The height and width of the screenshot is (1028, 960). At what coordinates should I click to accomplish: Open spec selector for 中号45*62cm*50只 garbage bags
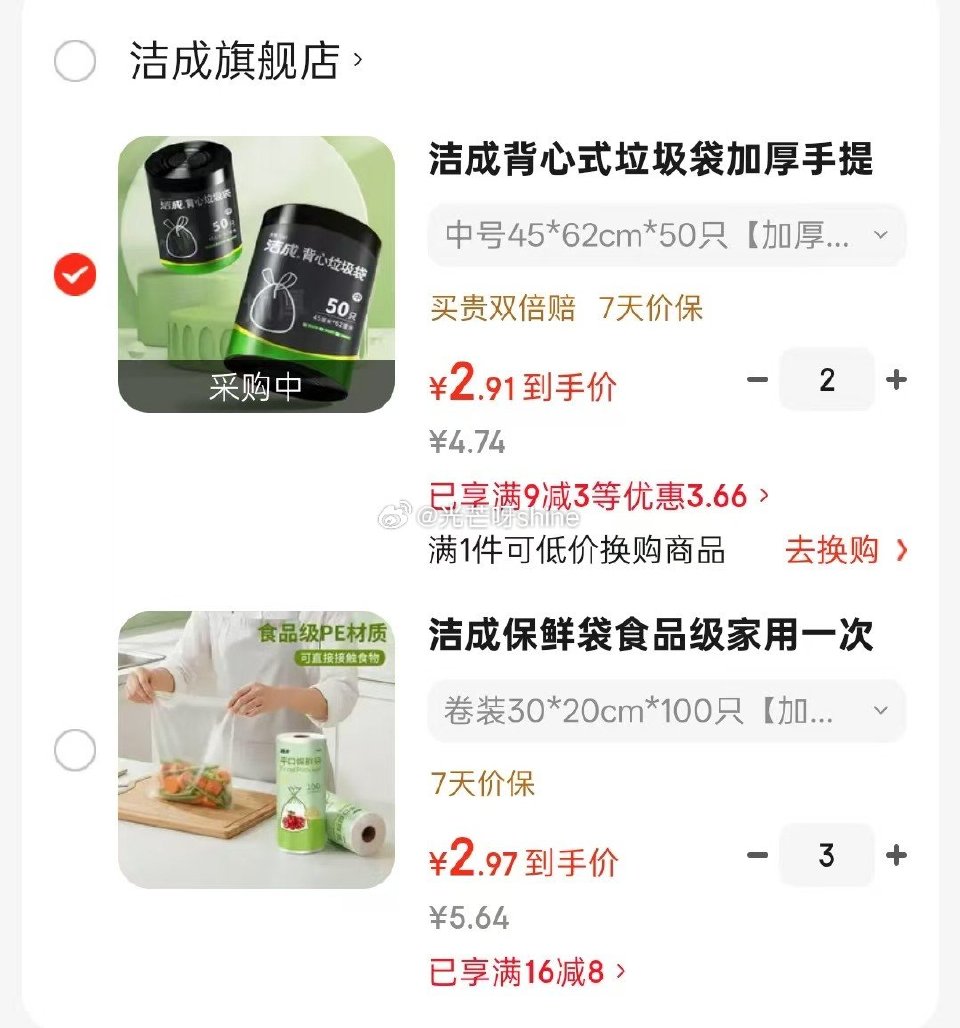tap(666, 234)
